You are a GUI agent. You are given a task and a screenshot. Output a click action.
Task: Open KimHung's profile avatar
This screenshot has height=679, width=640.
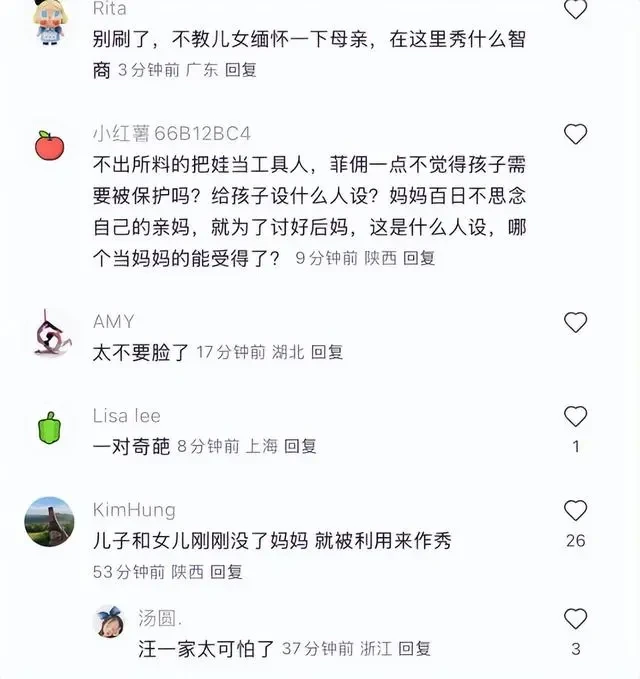49,522
